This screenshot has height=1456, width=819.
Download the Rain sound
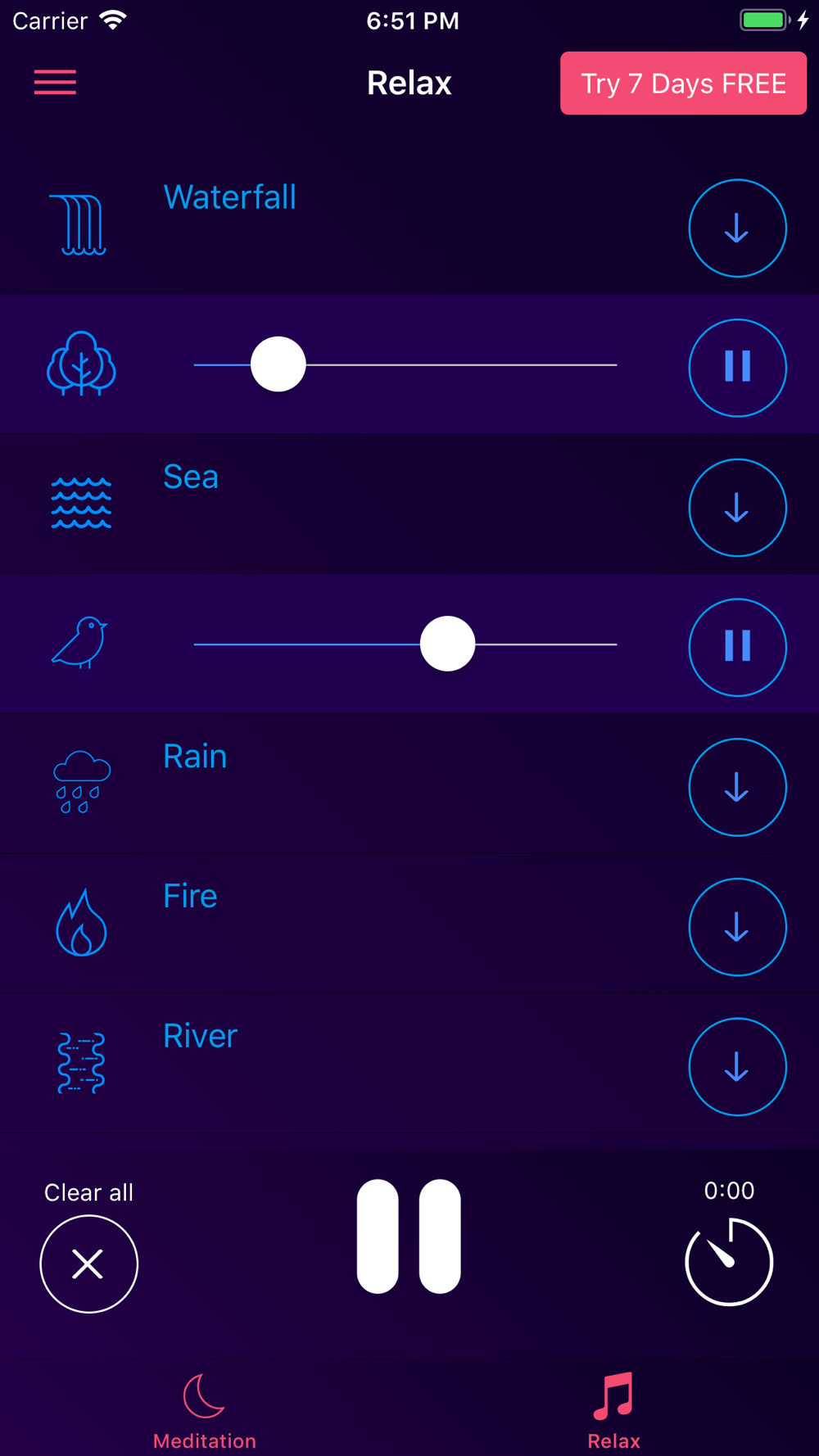click(737, 788)
